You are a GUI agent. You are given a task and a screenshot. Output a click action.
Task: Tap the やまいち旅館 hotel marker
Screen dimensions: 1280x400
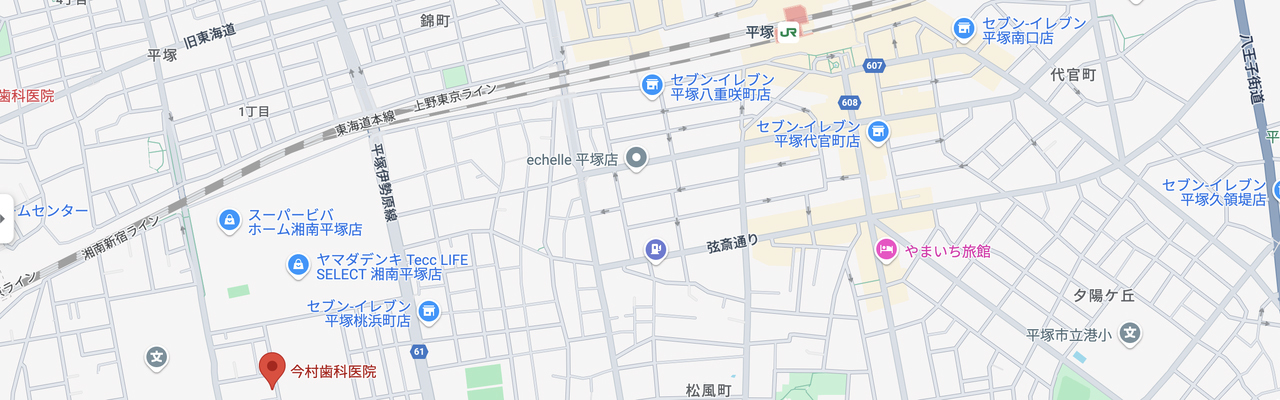pos(886,250)
